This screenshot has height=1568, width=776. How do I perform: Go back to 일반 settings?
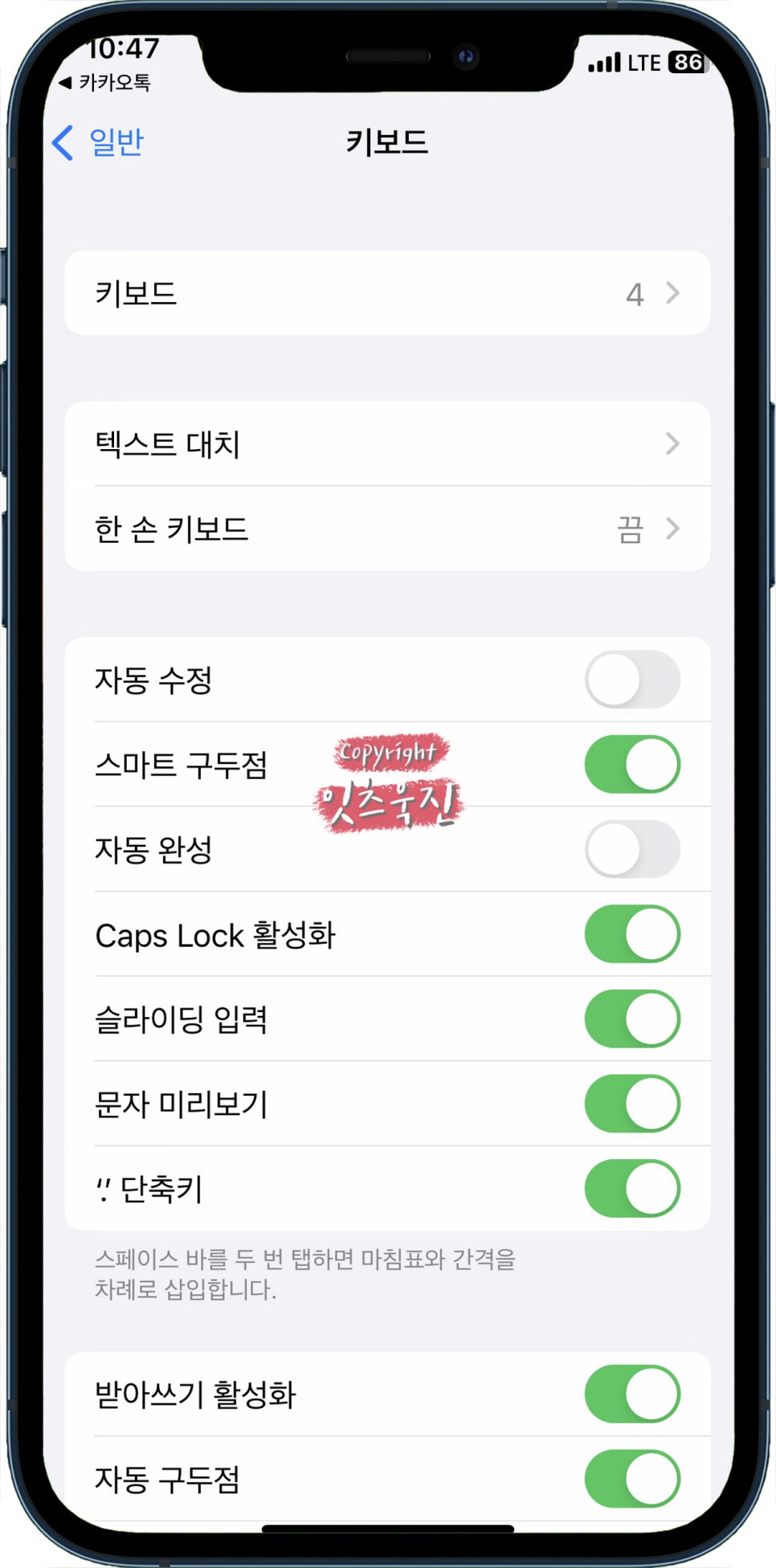click(97, 143)
